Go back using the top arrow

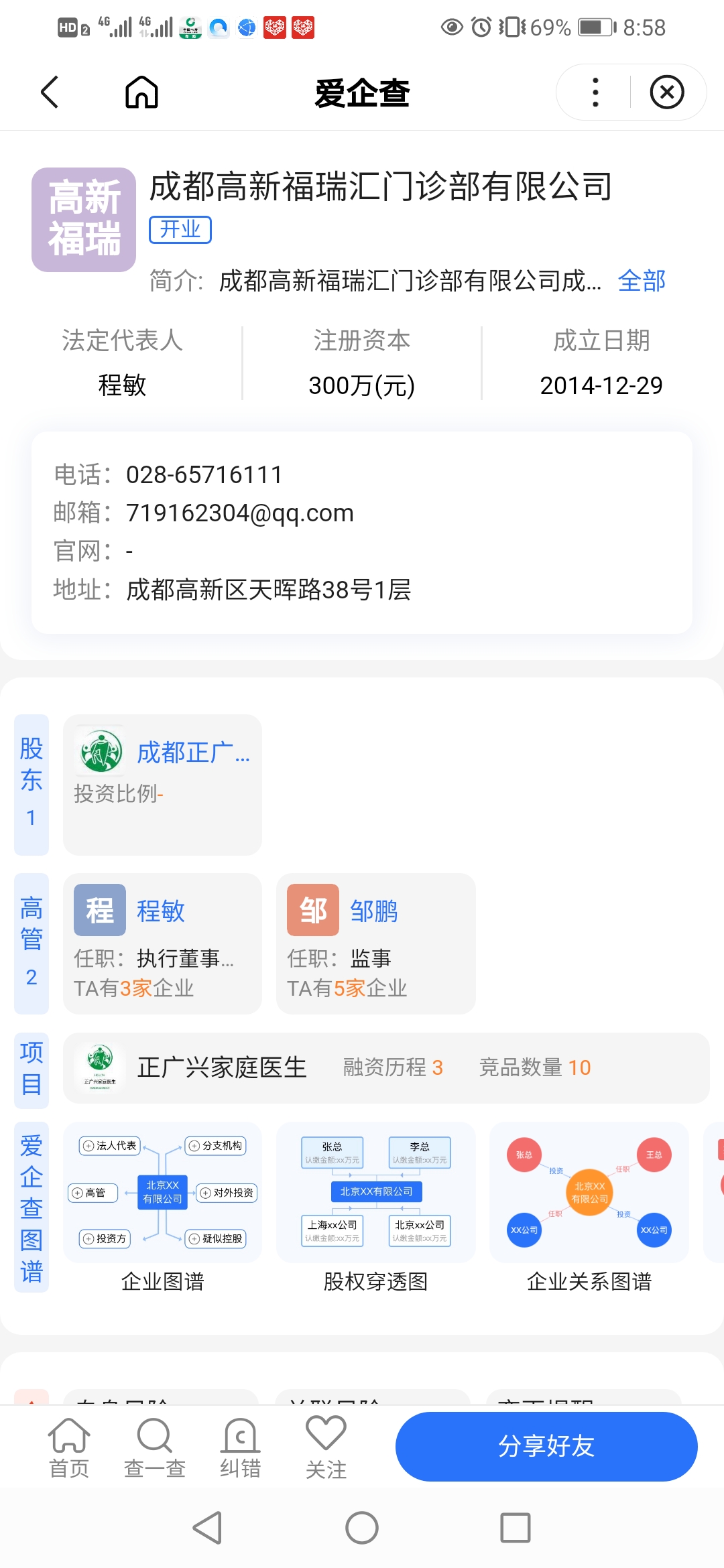[50, 92]
